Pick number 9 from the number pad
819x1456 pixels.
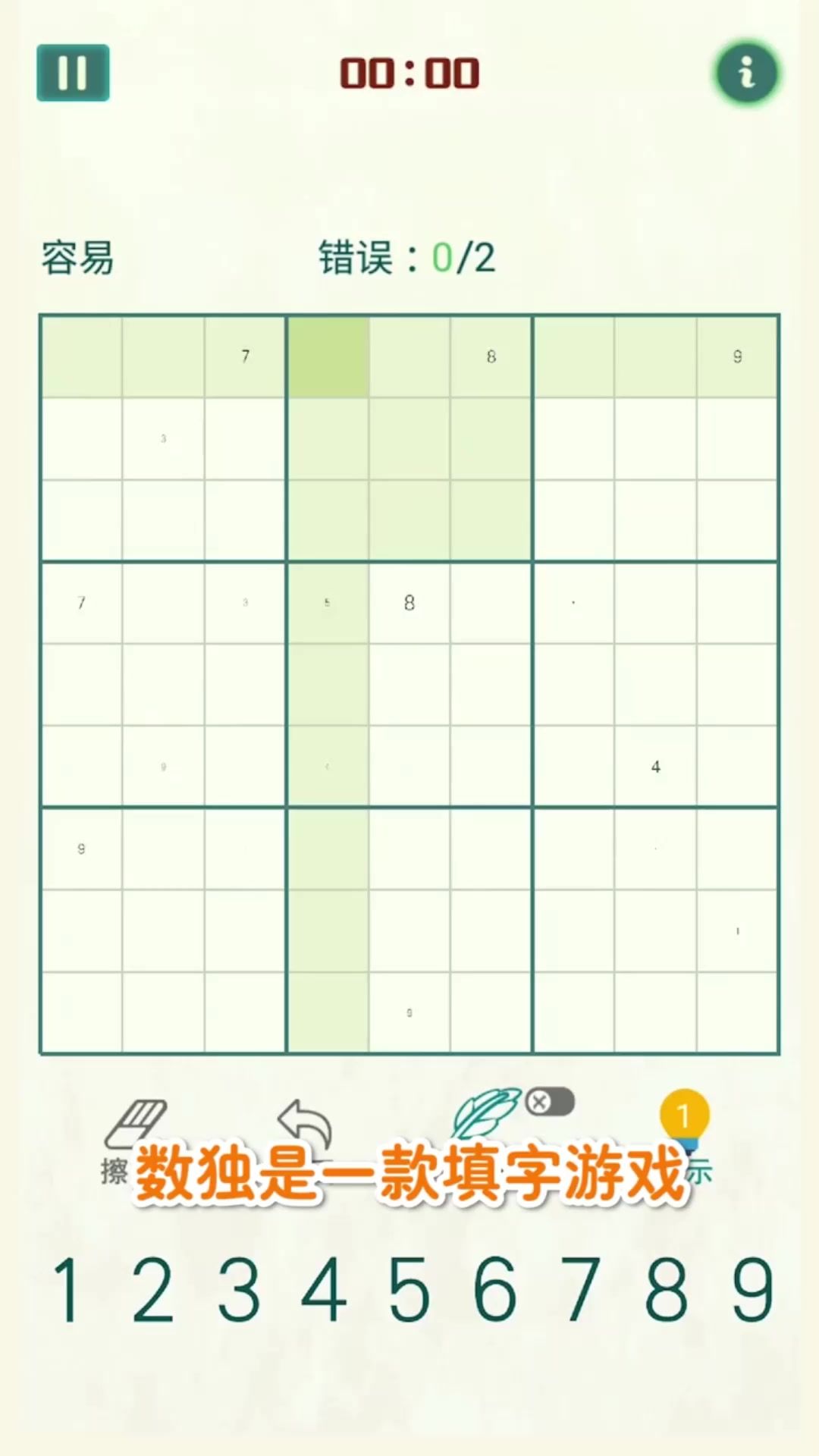coord(752,1290)
